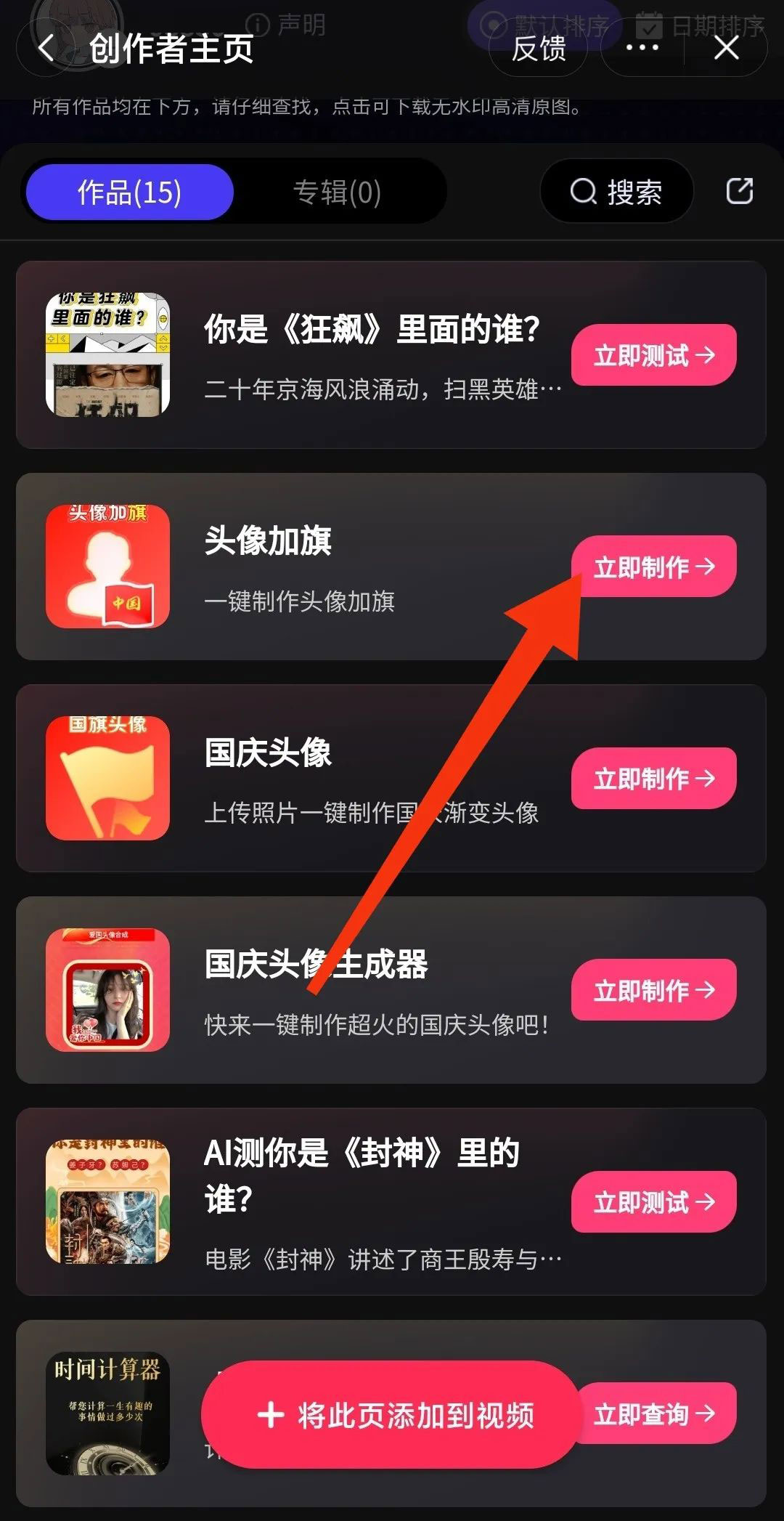This screenshot has height=1521, width=784.
Task: Open the three-dot more options menu
Action: tap(642, 49)
